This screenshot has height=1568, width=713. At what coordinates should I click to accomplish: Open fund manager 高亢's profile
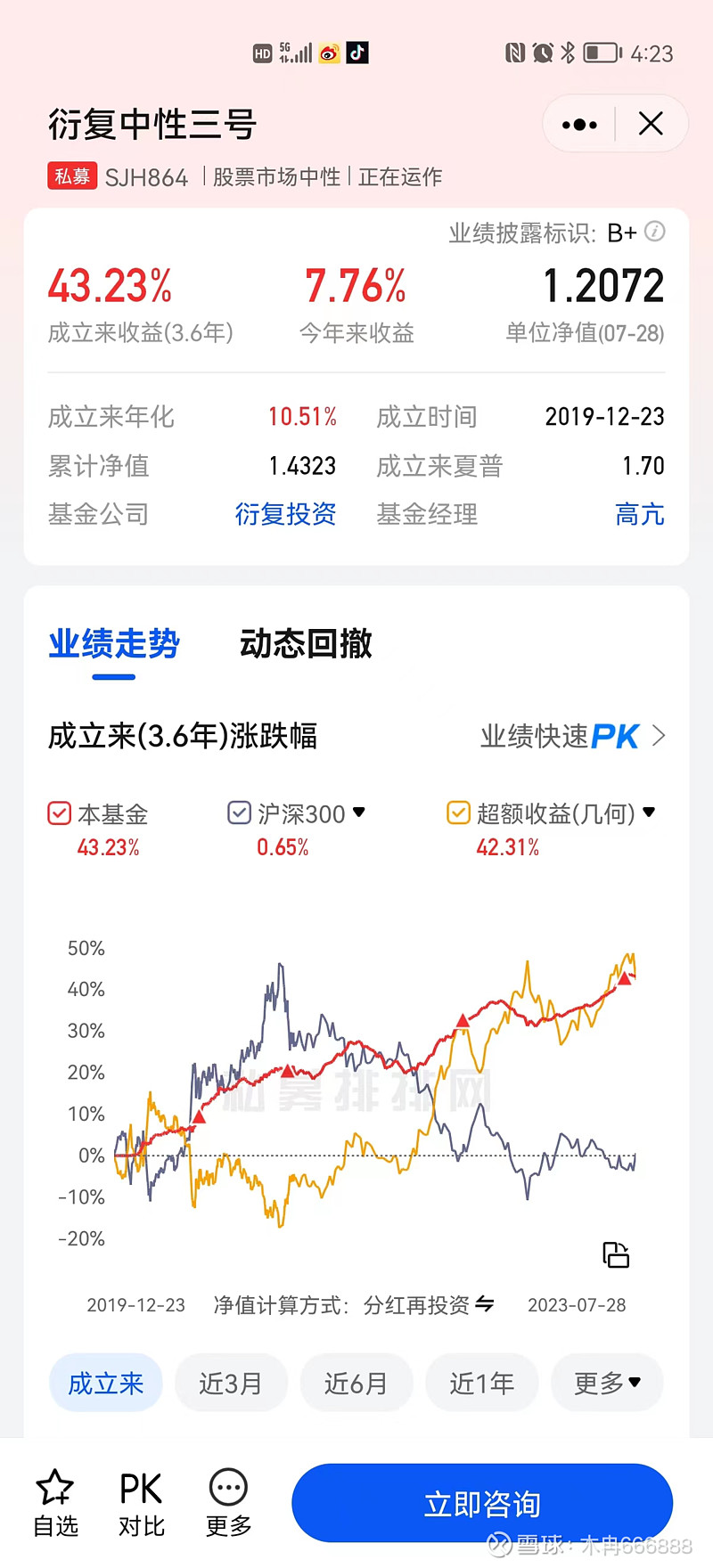pos(640,514)
